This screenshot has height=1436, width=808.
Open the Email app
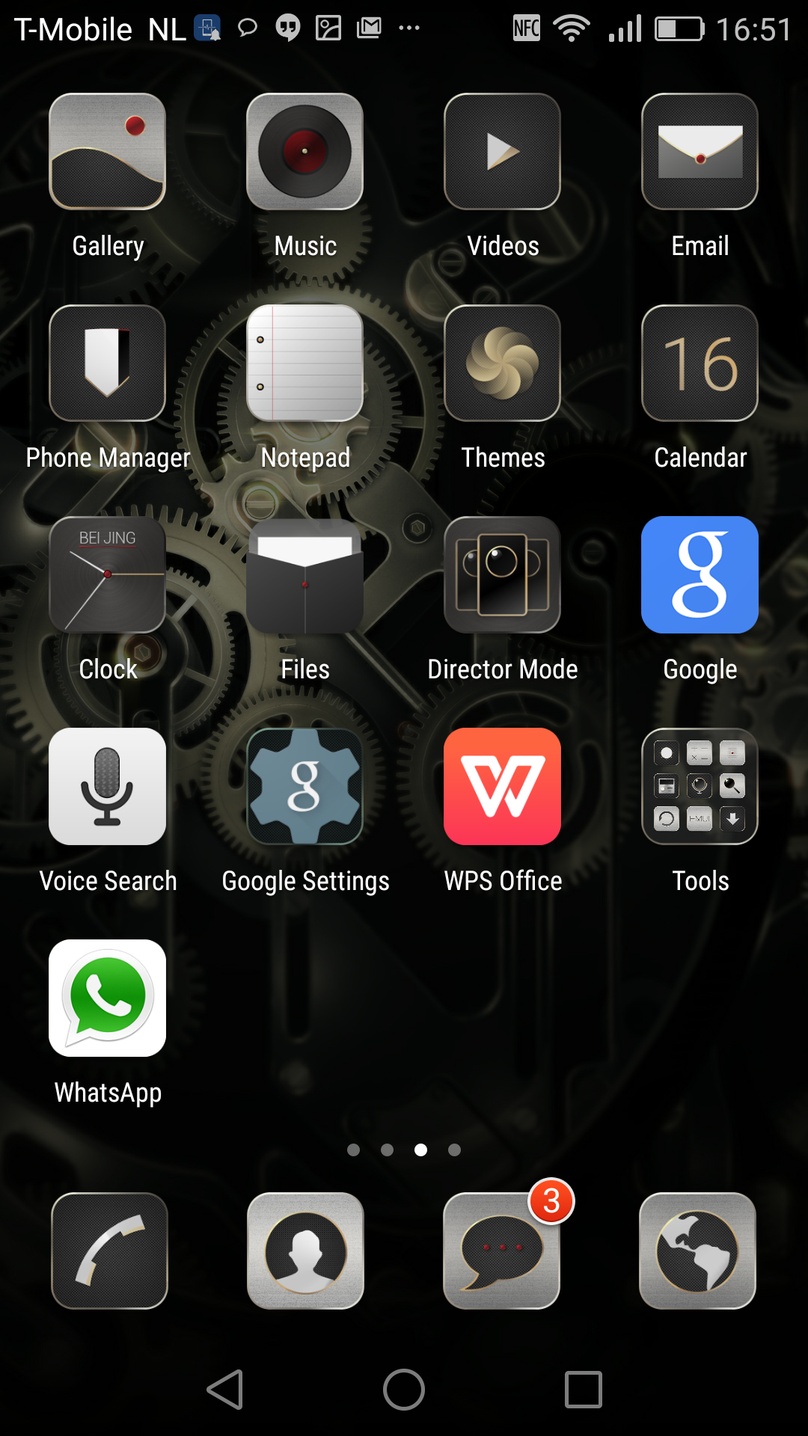click(700, 152)
